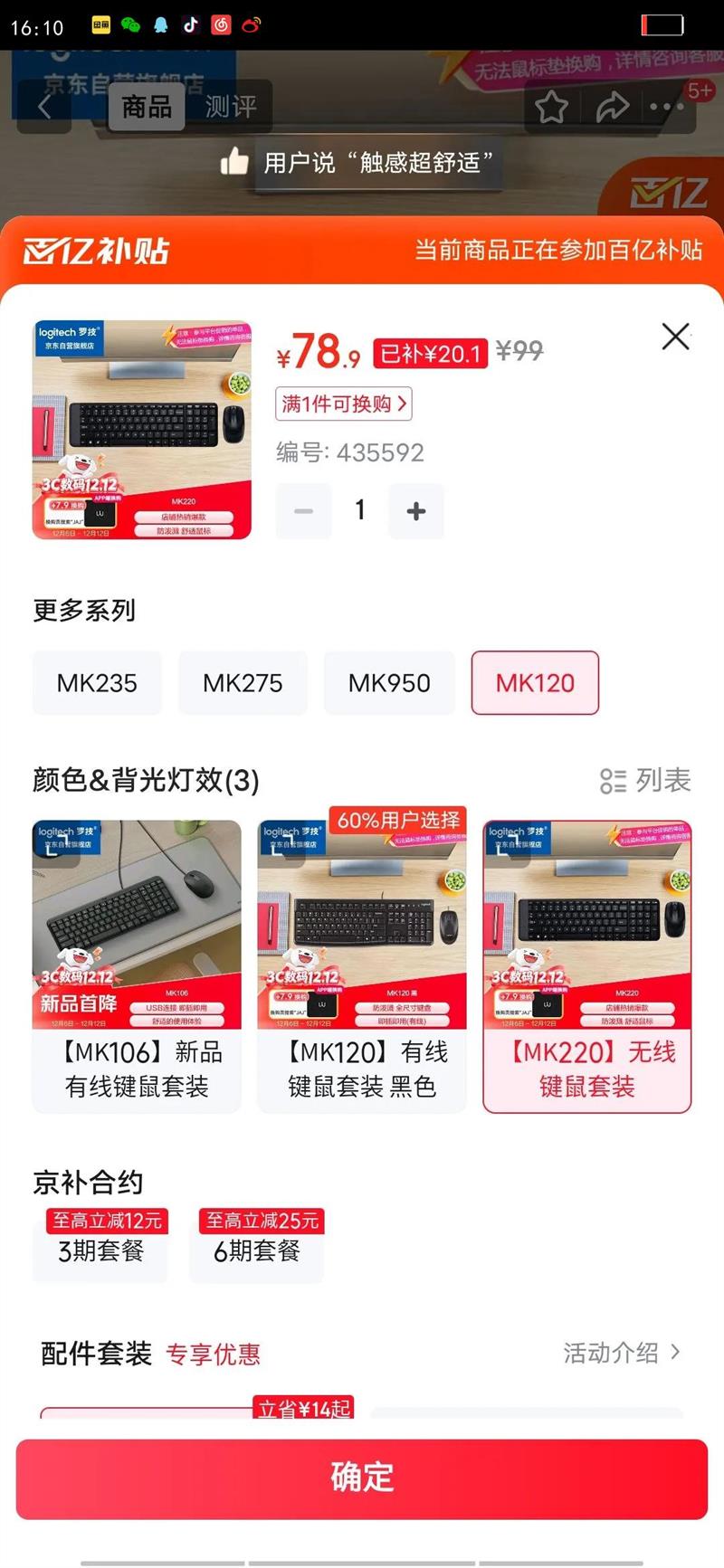This screenshot has height=1568, width=724.
Task: Switch color options to 列表 view
Action: coord(646,780)
